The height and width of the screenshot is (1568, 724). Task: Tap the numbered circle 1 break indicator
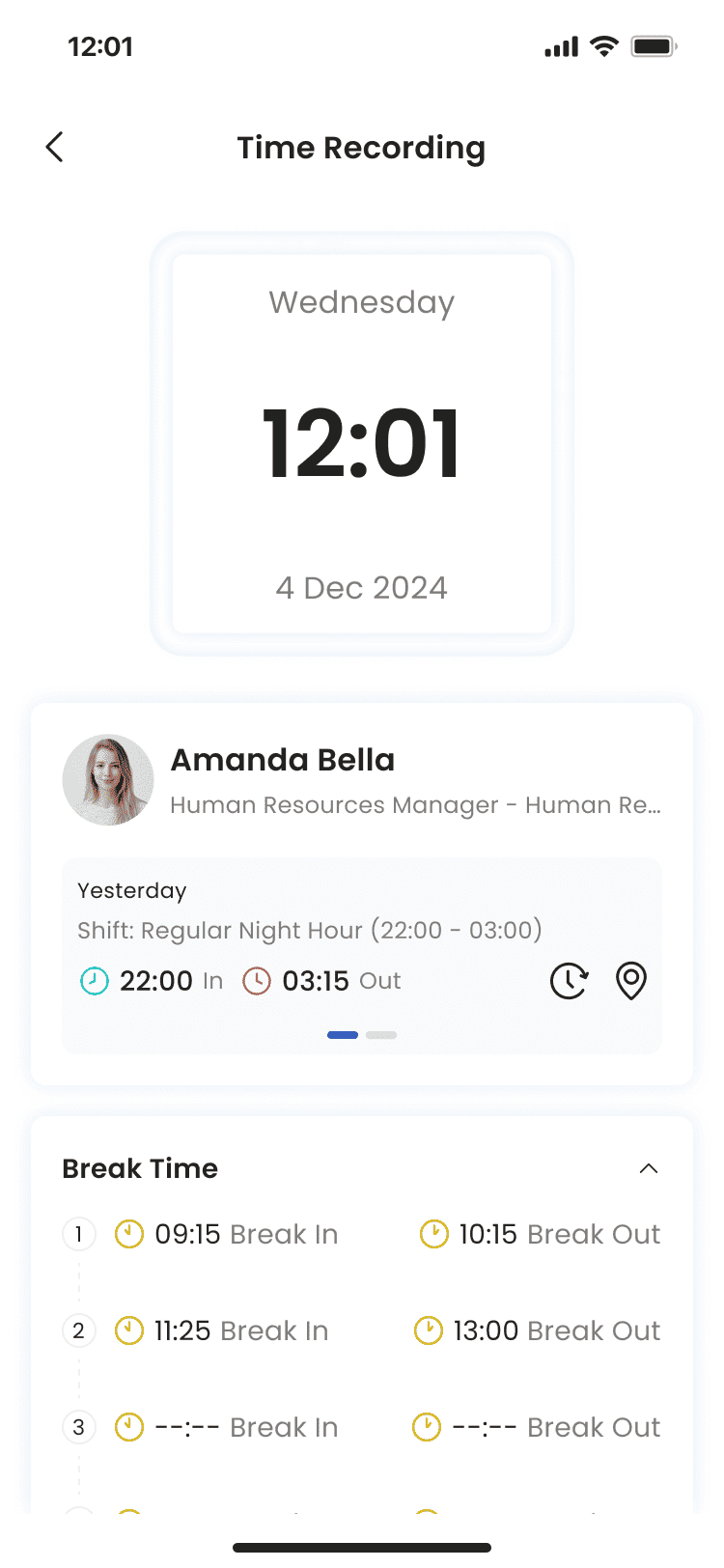[79, 1234]
